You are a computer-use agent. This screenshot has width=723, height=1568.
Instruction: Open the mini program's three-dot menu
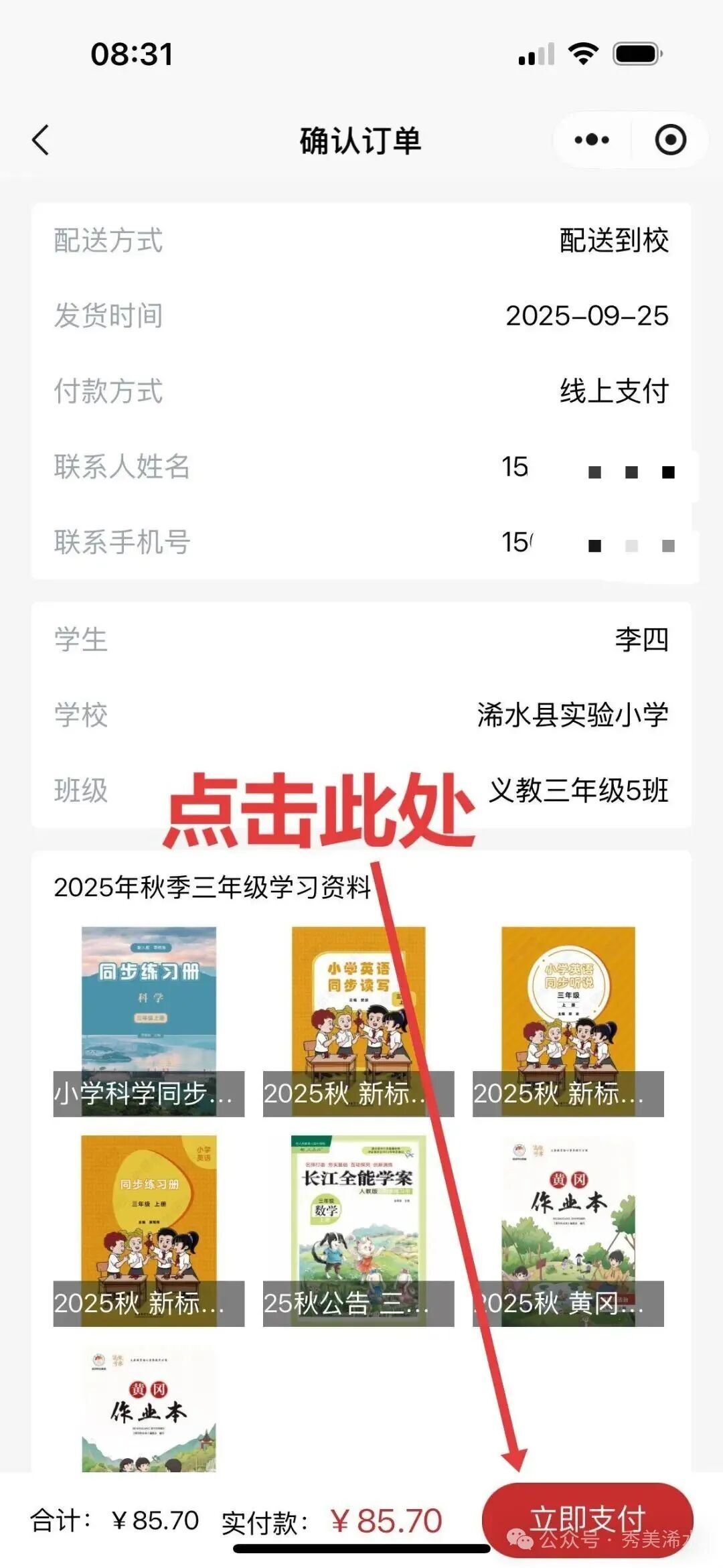tap(592, 140)
